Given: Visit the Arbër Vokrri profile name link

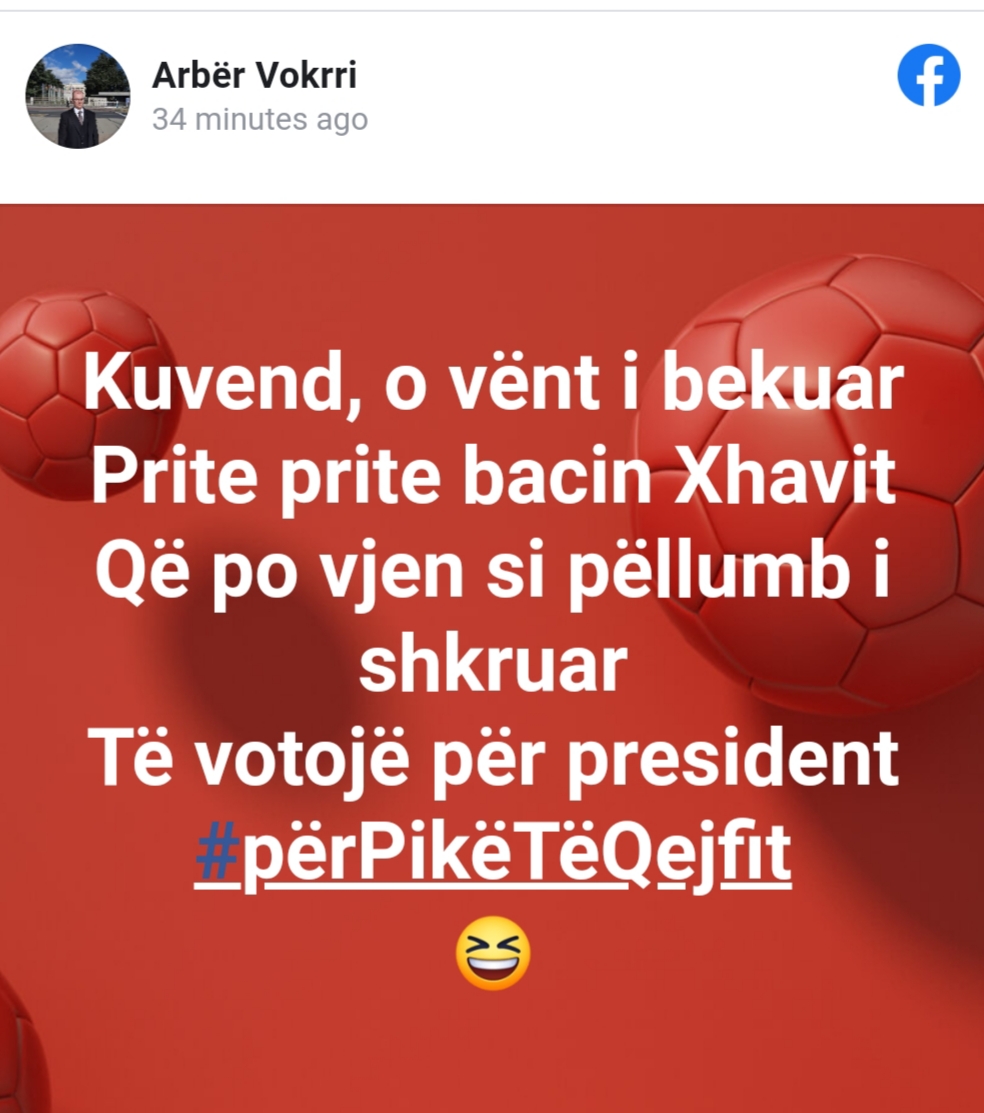Looking at the screenshot, I should pos(254,75).
